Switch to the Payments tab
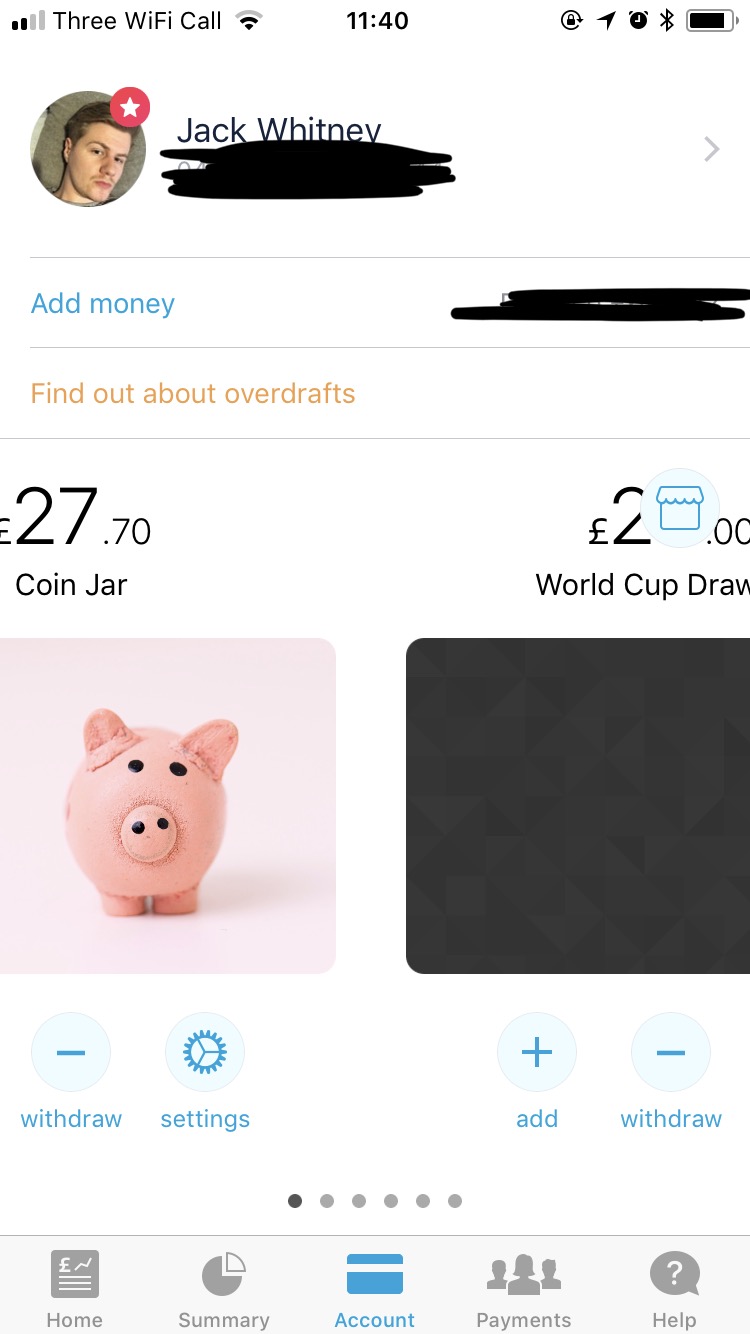Screen dimensions: 750x1334 pyautogui.click(x=524, y=1289)
